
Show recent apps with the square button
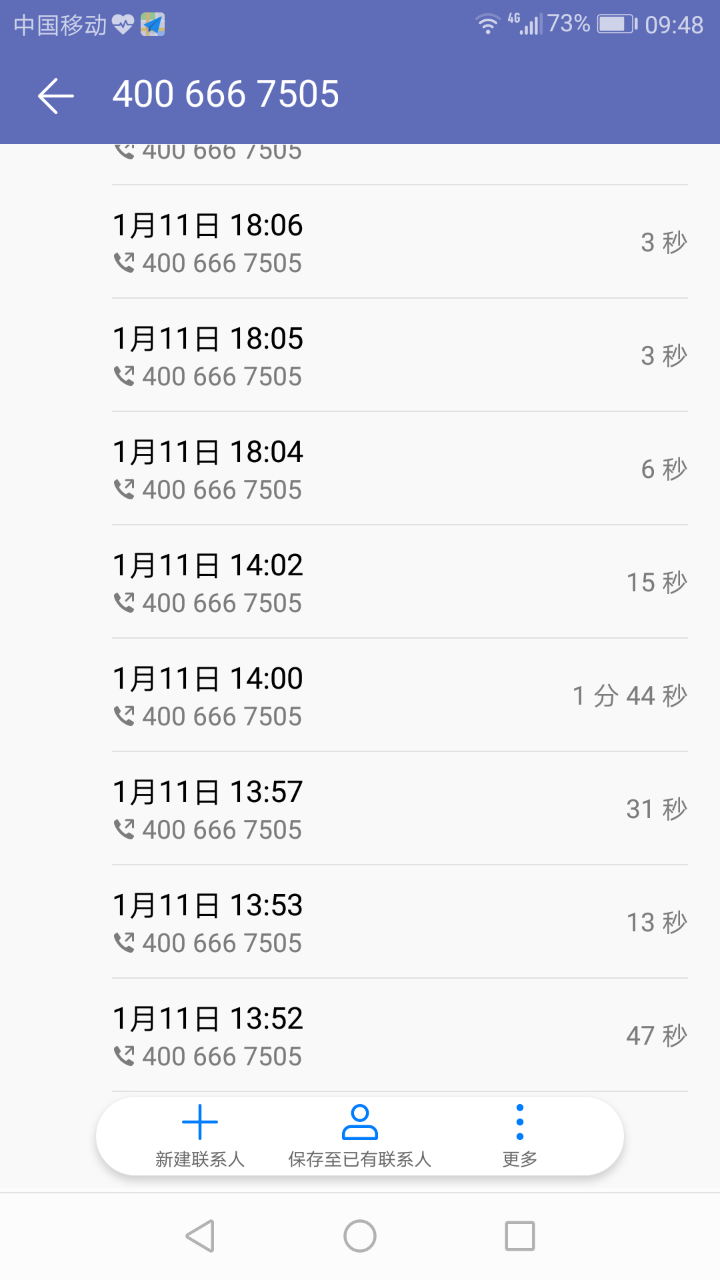[x=520, y=1236]
